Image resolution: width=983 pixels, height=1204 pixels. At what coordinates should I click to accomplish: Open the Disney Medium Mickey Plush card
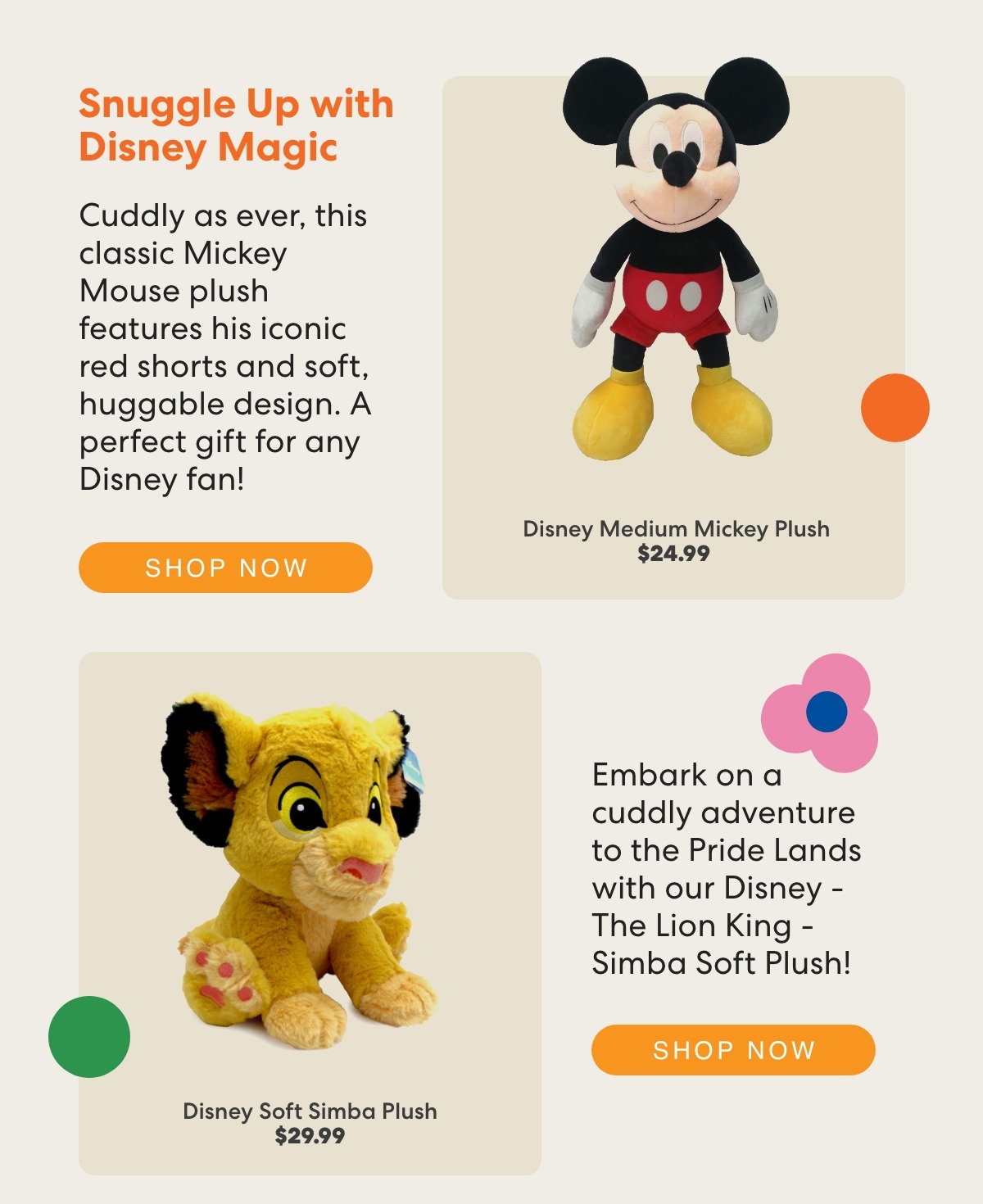pos(673,337)
